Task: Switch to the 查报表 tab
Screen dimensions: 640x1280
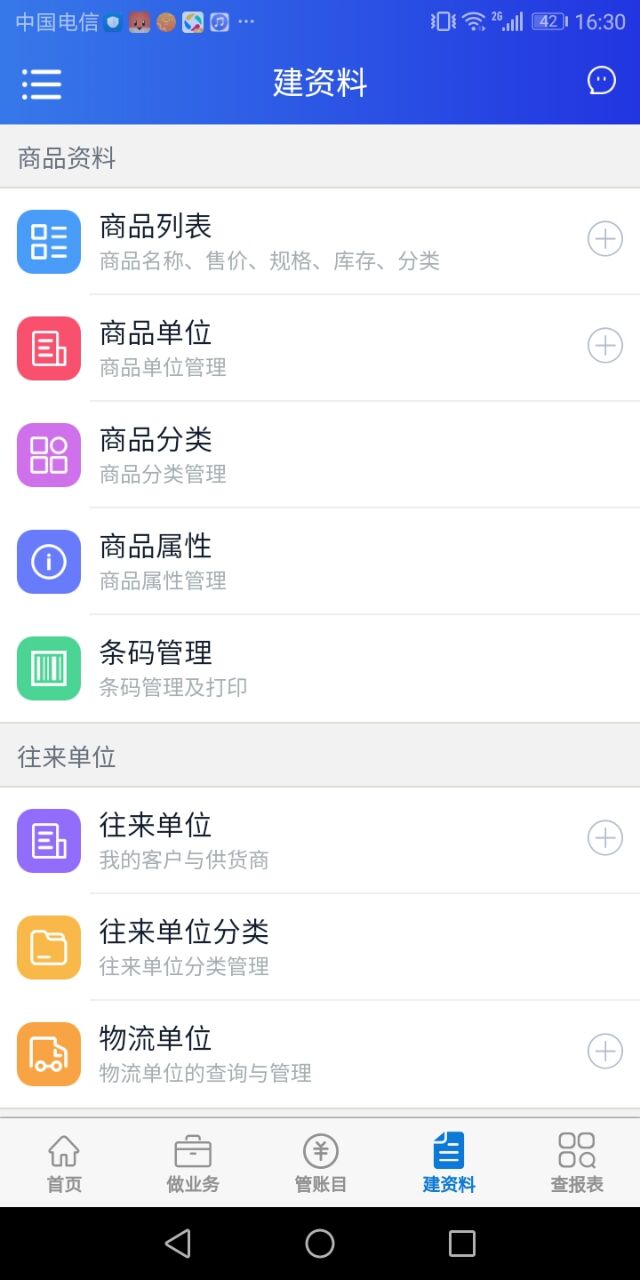Action: 576,1163
